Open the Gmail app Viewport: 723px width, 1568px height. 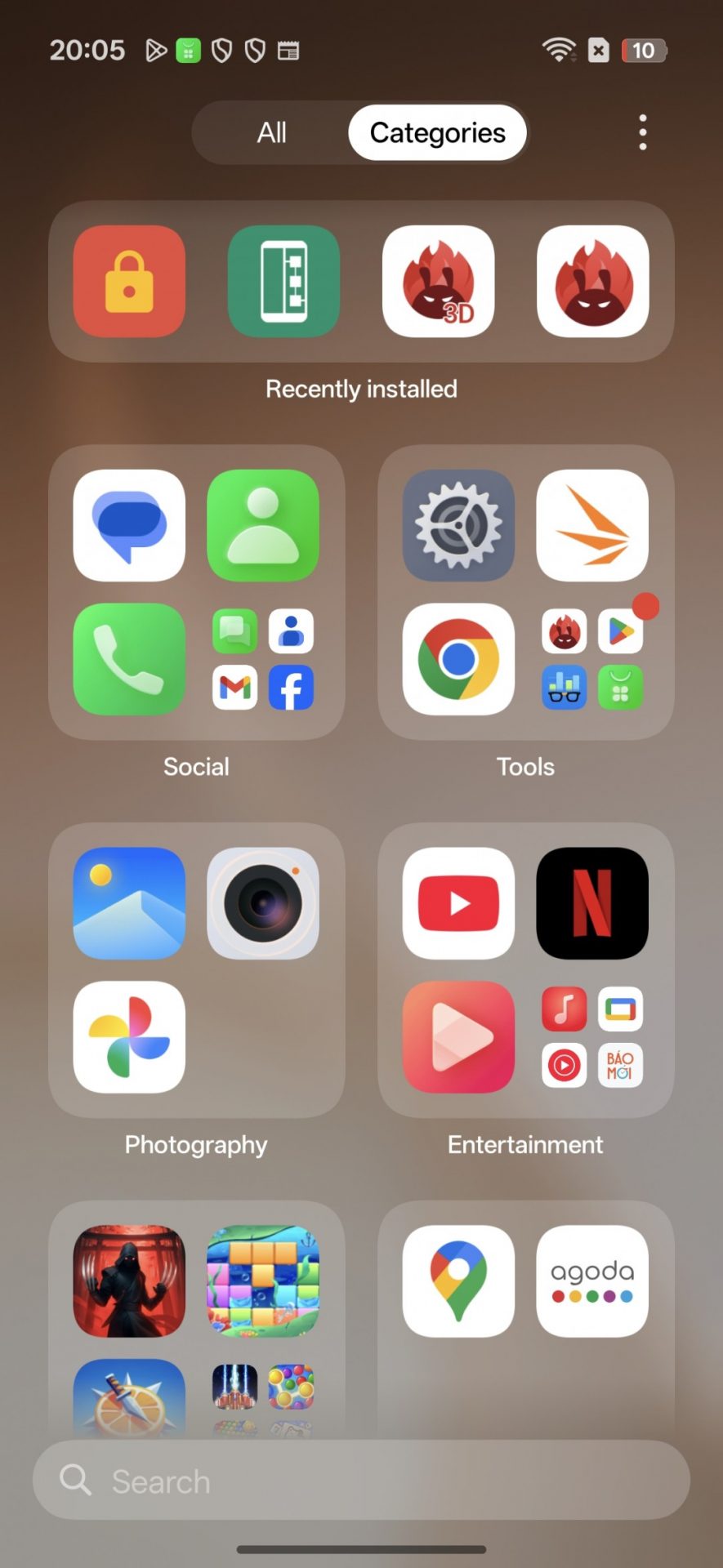235,688
